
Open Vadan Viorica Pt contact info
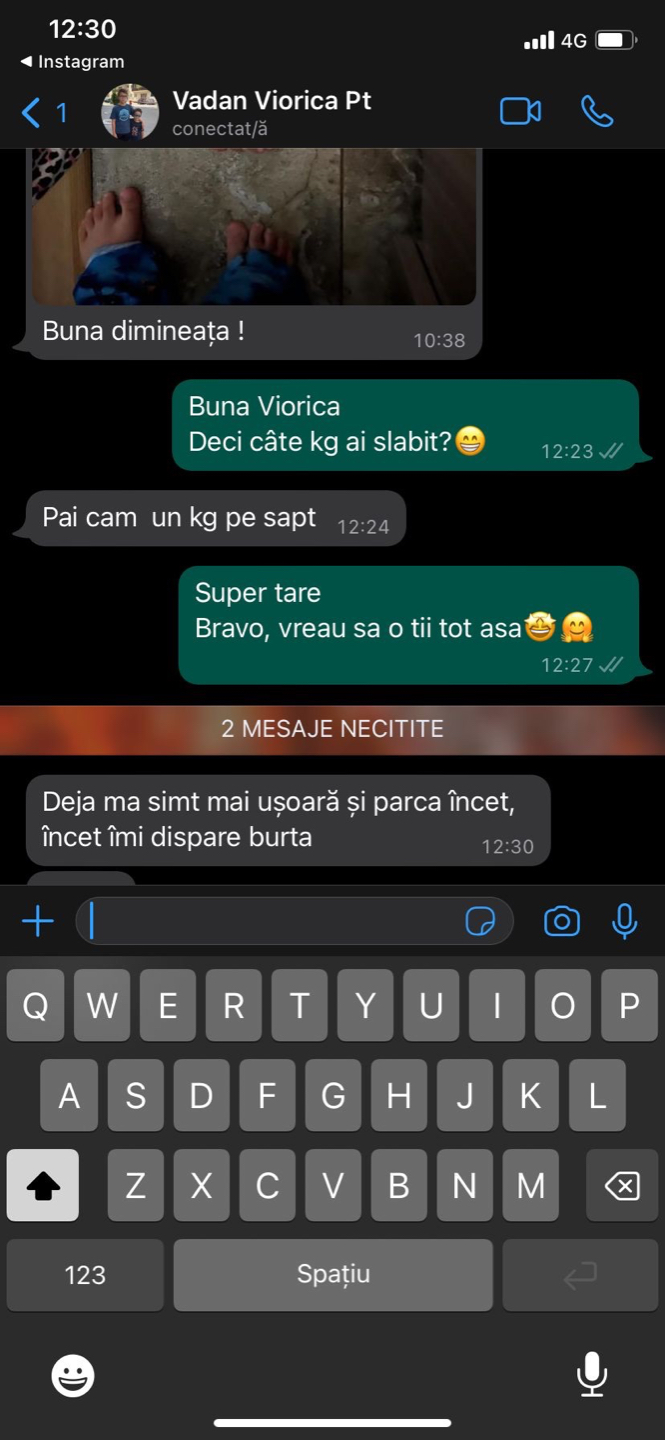tap(271, 112)
